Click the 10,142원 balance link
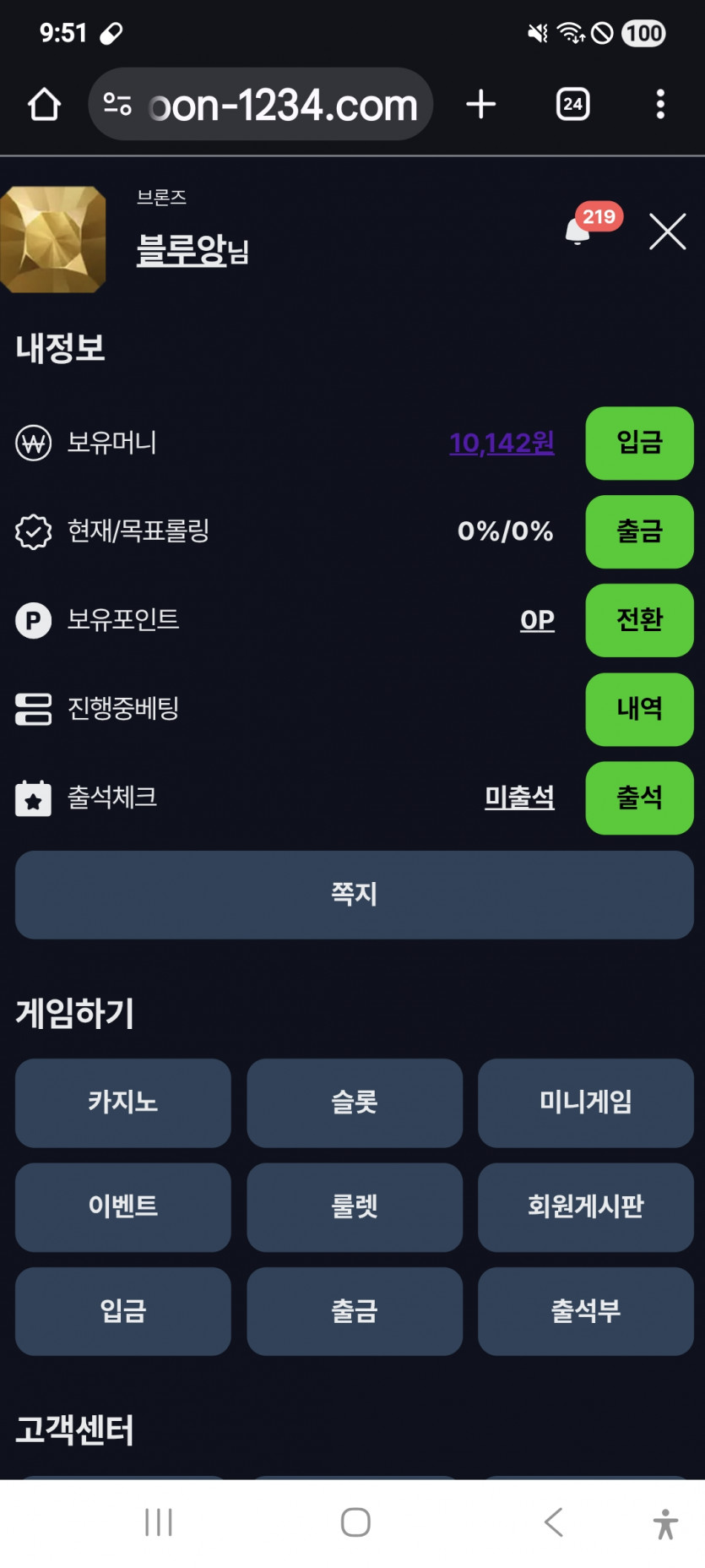This screenshot has height=1568, width=705. point(502,442)
